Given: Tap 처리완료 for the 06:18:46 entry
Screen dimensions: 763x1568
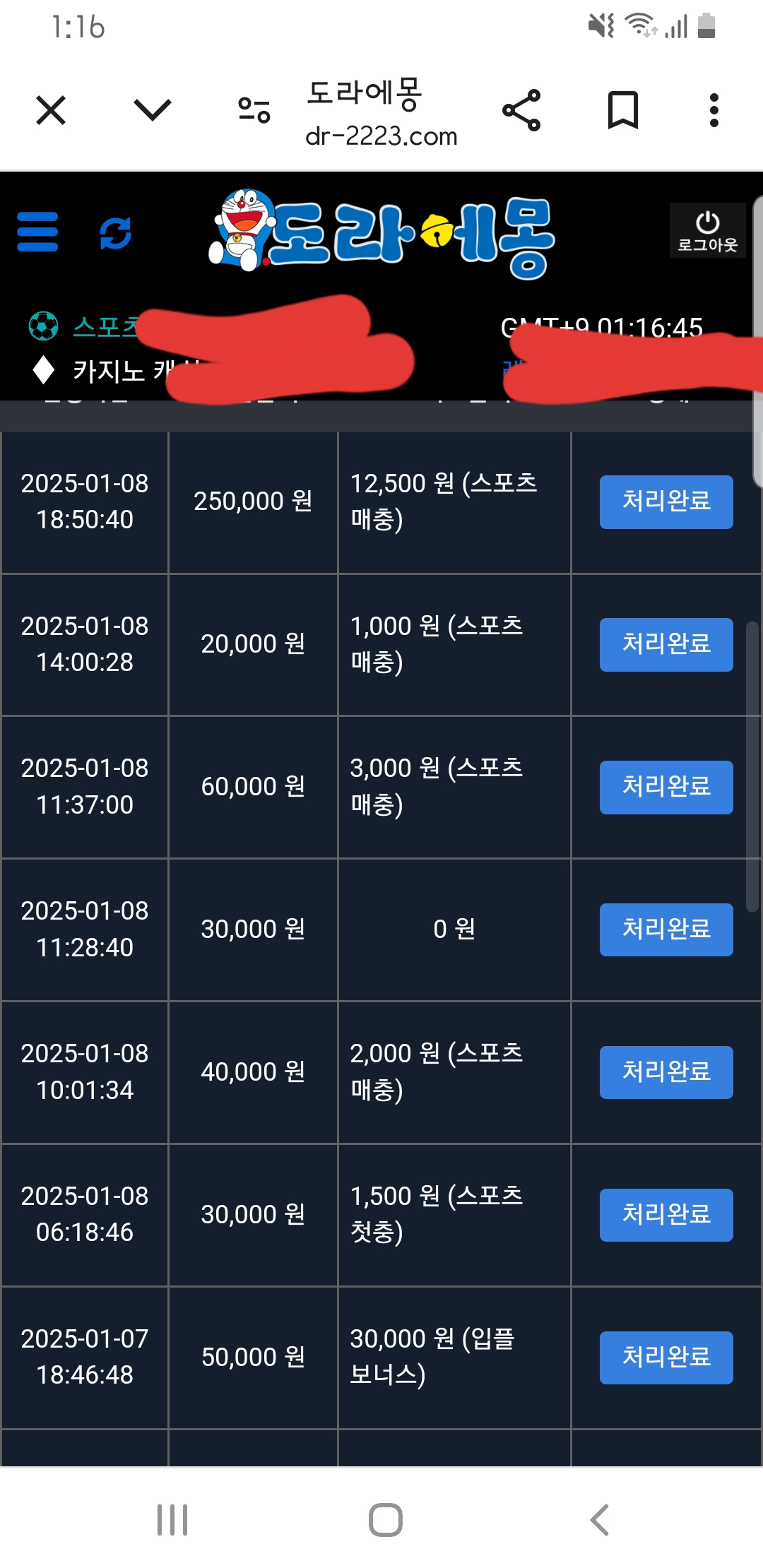Looking at the screenshot, I should pos(666,1215).
